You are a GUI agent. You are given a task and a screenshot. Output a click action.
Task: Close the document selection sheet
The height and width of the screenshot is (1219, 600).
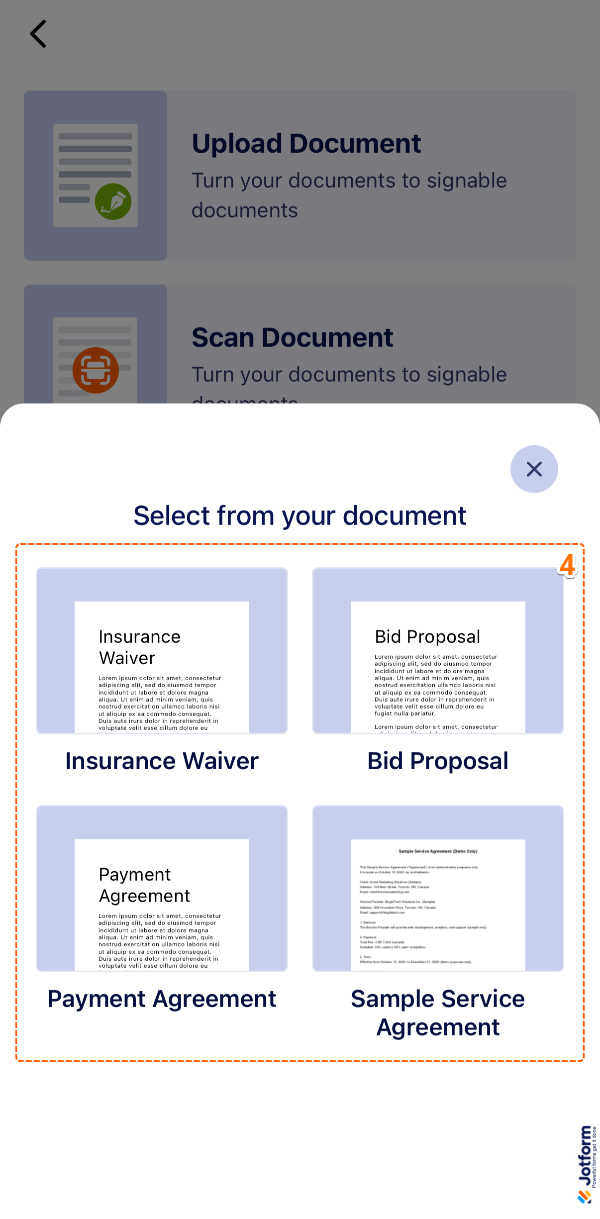pyautogui.click(x=534, y=469)
